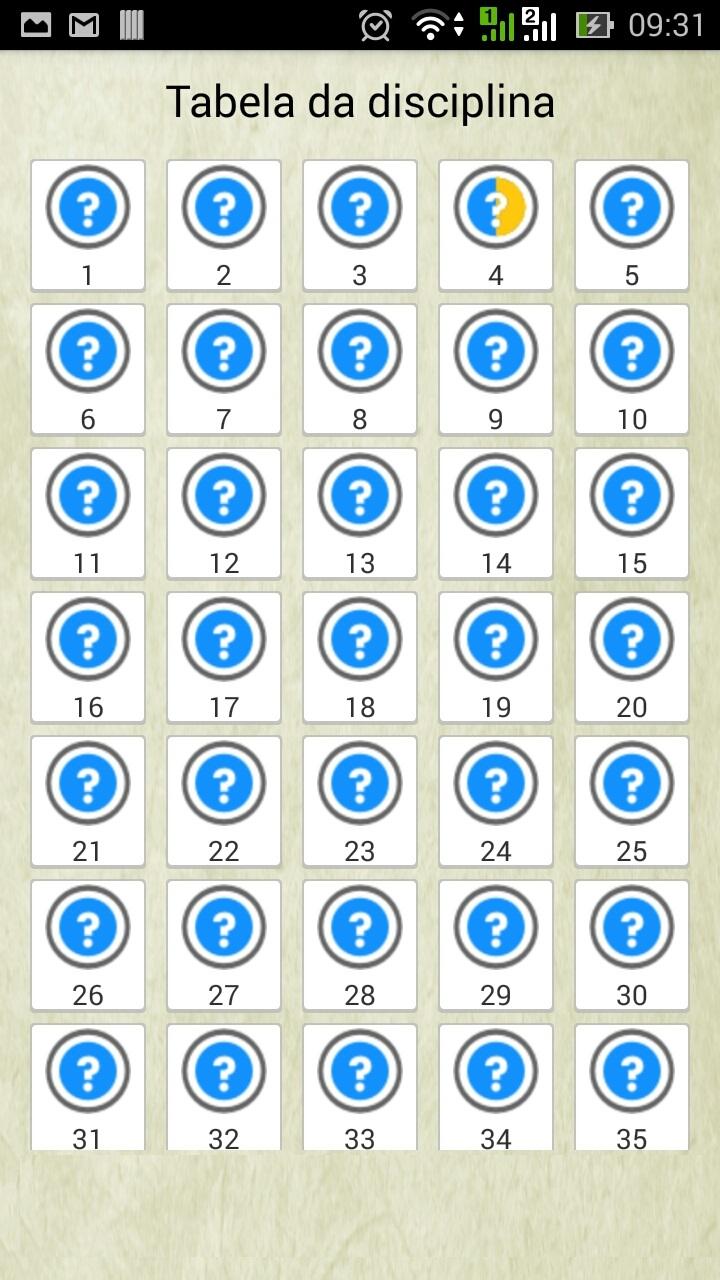Open question tile number 19

496,657
